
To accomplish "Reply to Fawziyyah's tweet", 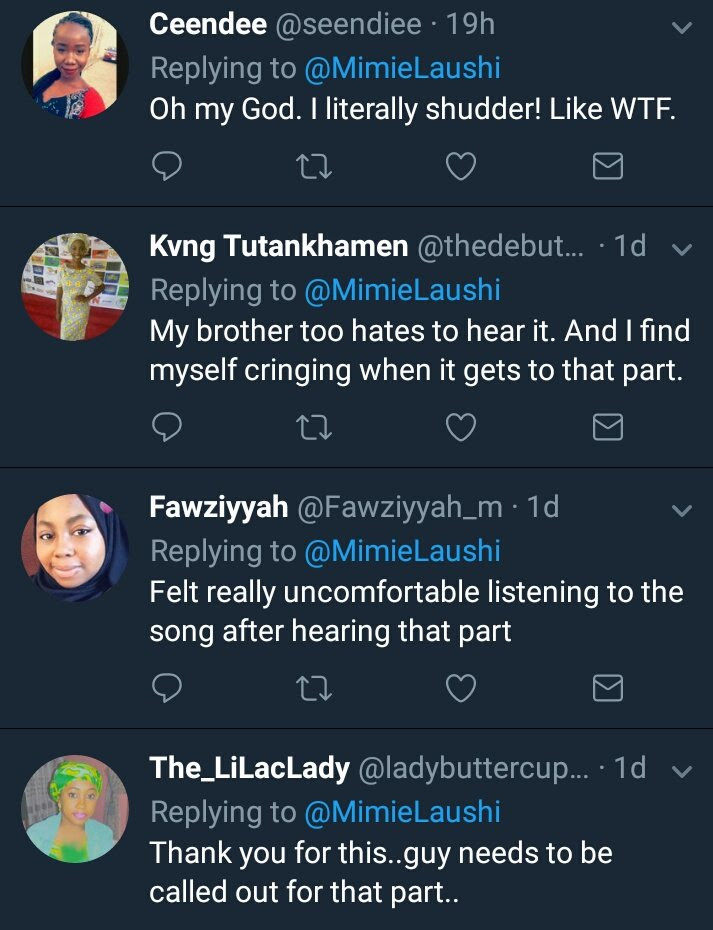I will [x=166, y=688].
